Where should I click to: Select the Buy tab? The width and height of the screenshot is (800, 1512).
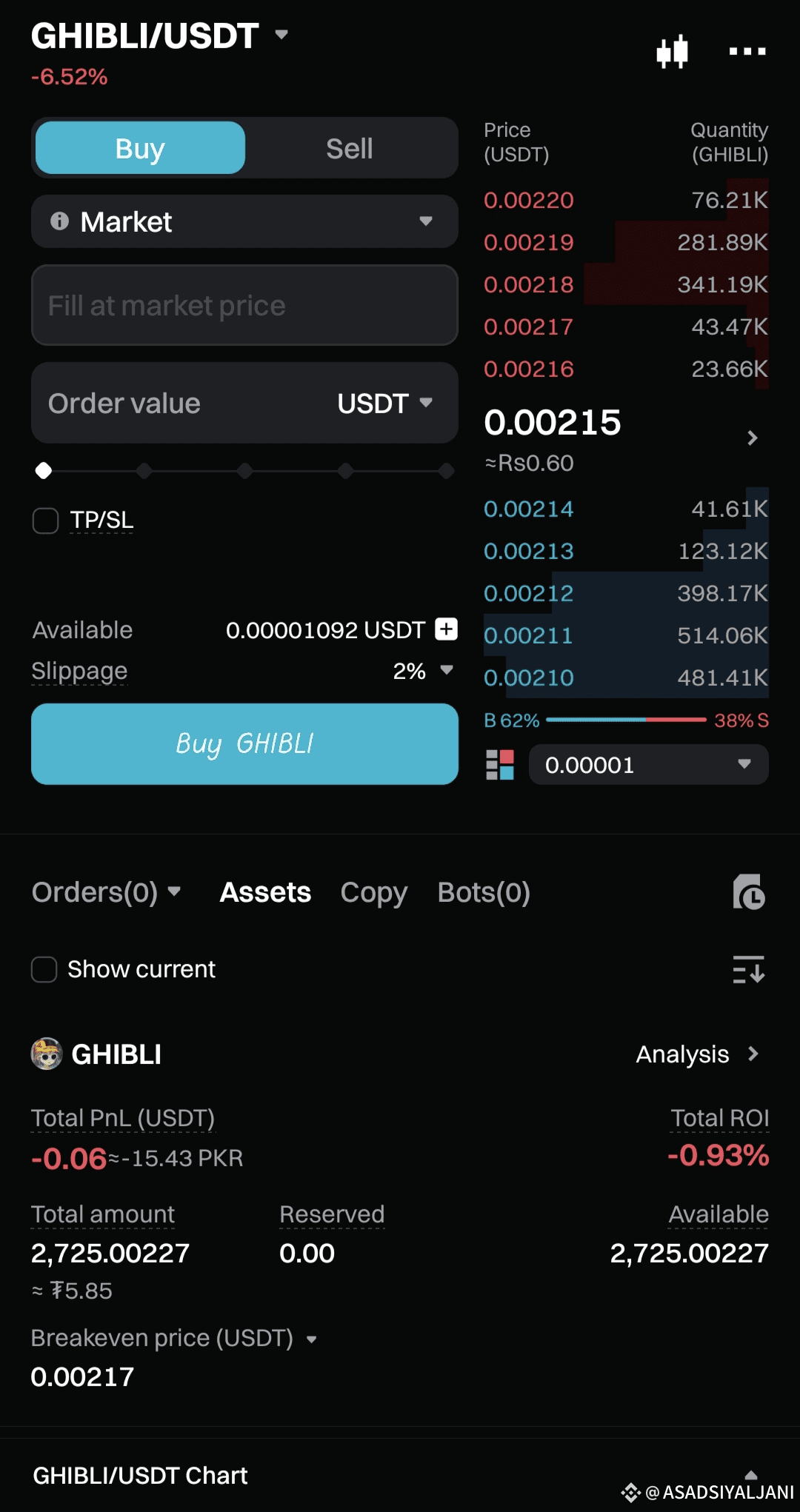(141, 148)
